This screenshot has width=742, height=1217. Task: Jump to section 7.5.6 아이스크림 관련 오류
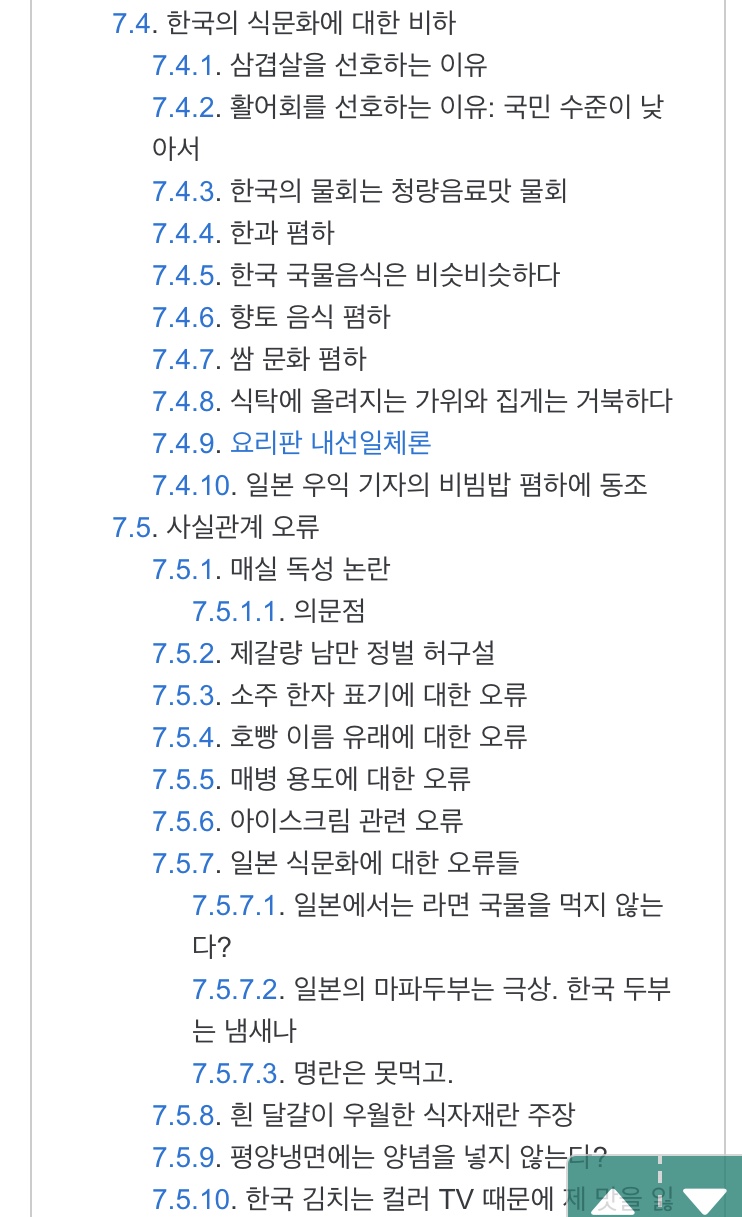[184, 821]
